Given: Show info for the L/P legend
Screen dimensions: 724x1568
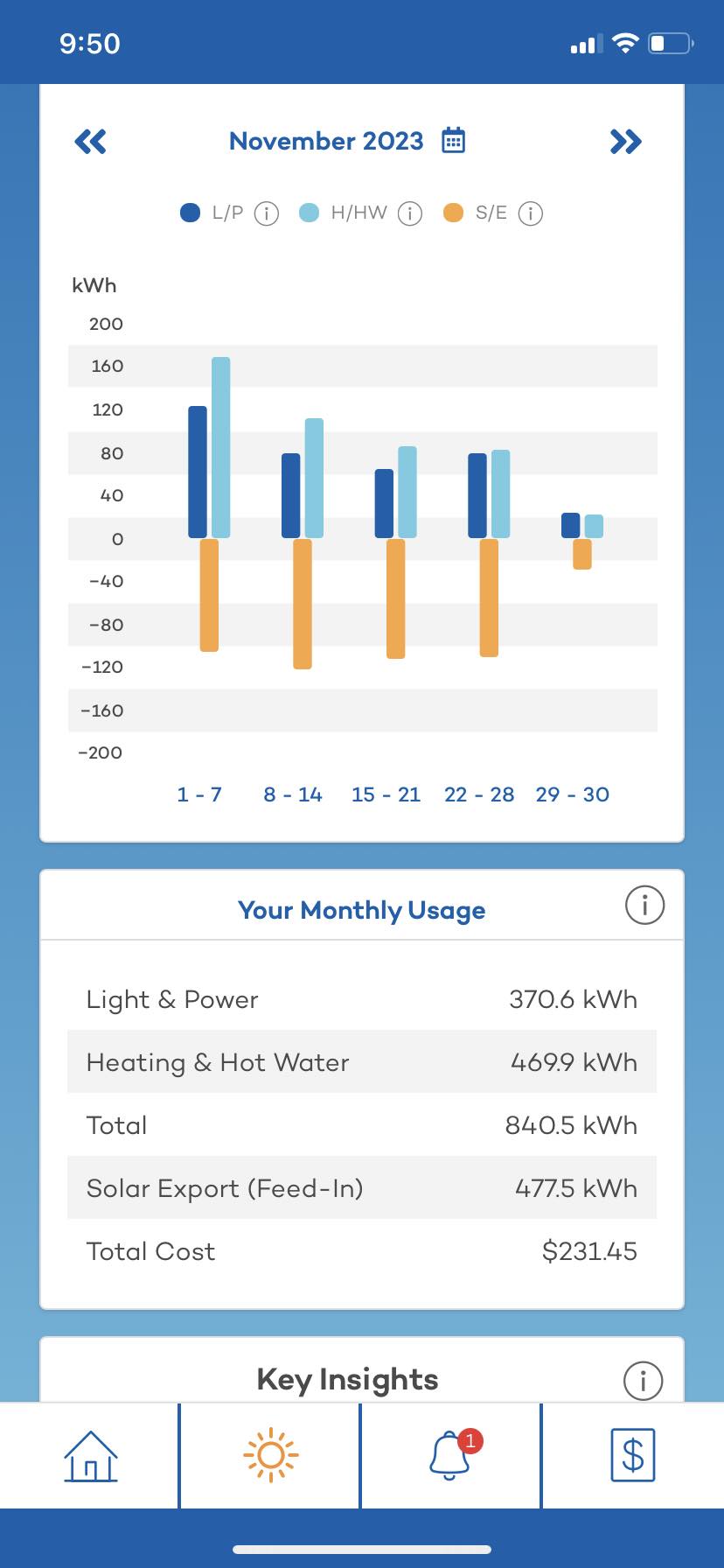Looking at the screenshot, I should point(267,213).
